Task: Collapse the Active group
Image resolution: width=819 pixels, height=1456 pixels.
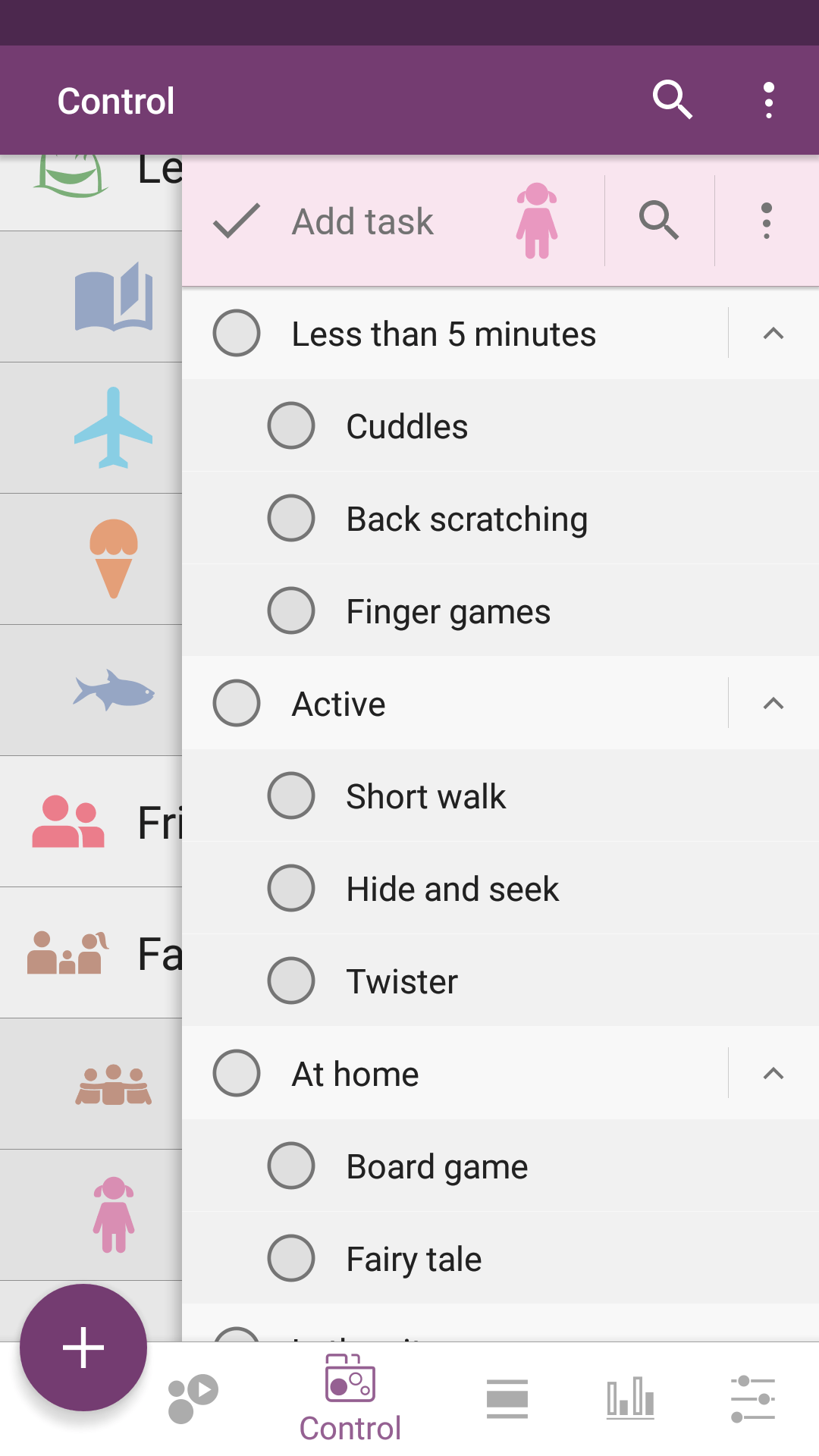Action: point(773,704)
